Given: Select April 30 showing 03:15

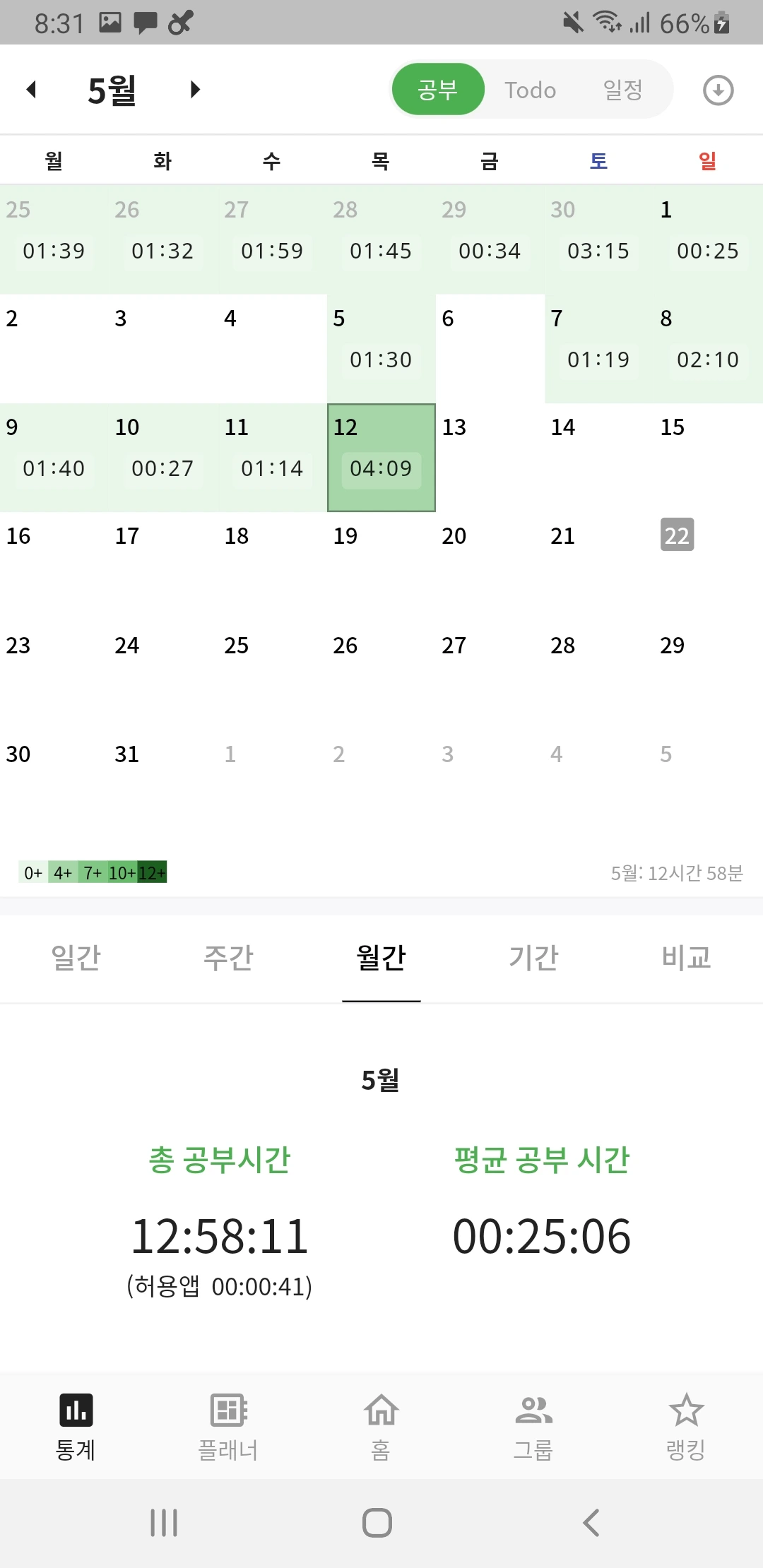Looking at the screenshot, I should pyautogui.click(x=599, y=240).
